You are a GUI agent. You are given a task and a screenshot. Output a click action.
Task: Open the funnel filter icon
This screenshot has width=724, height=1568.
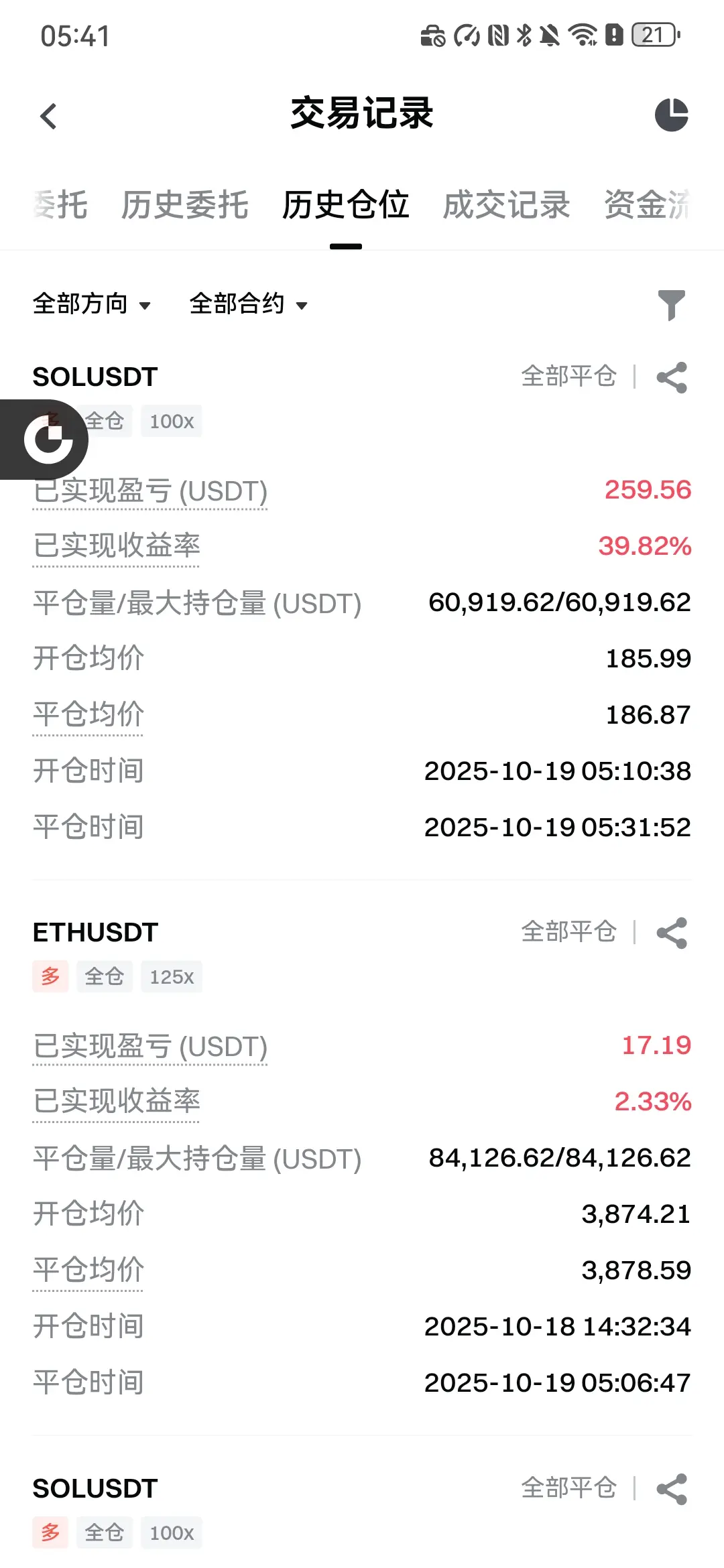click(x=671, y=305)
